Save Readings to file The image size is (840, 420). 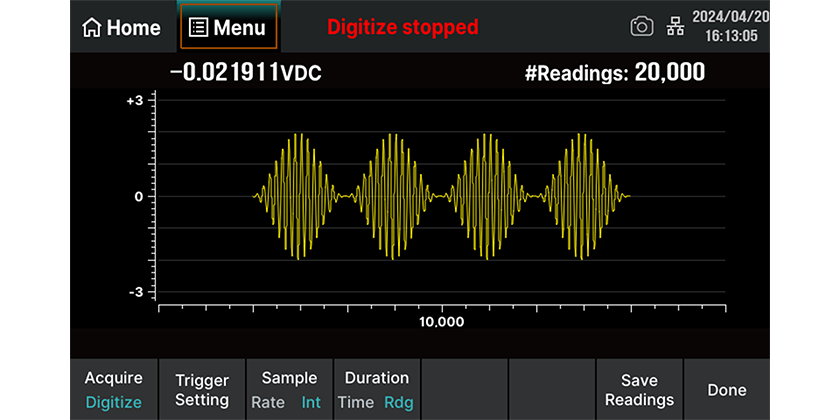point(639,390)
